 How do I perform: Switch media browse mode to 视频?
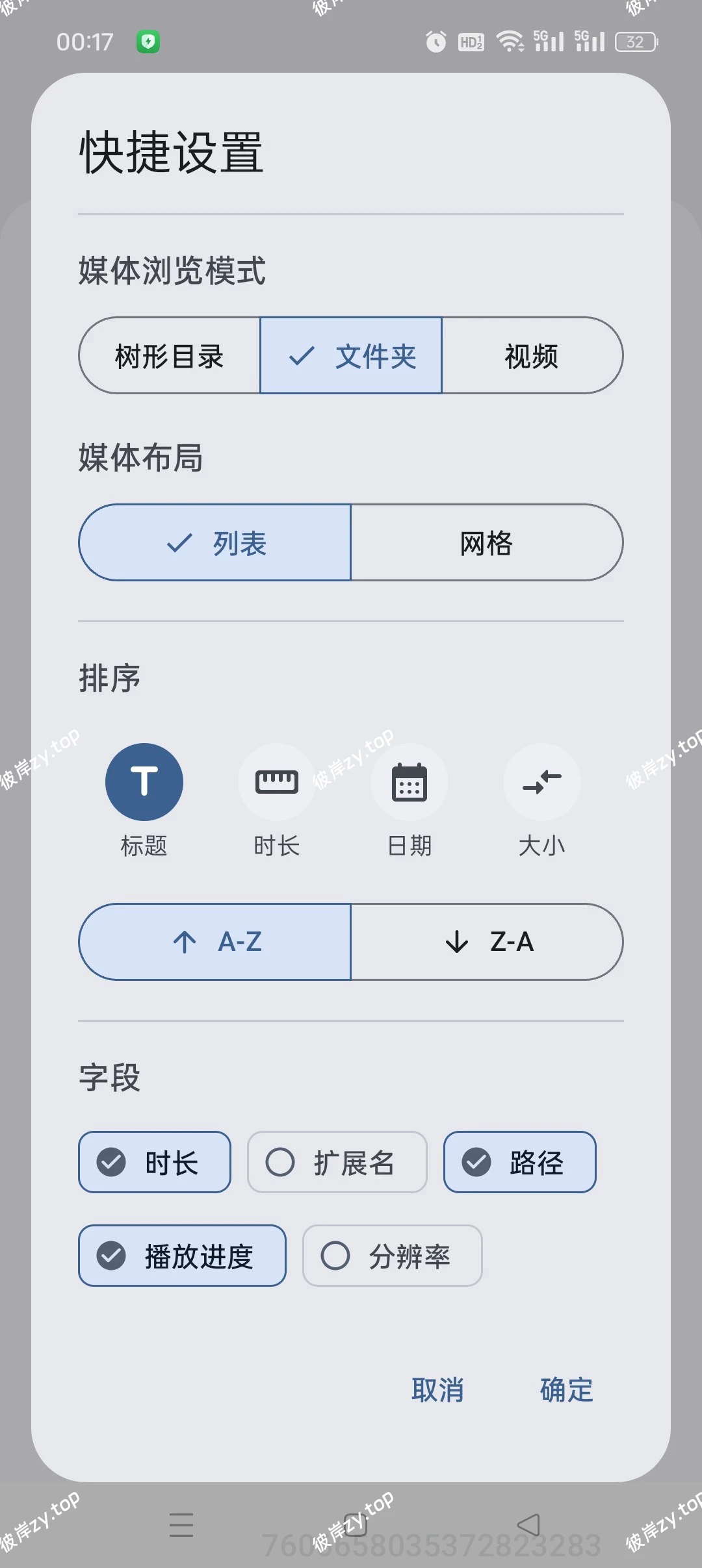(532, 356)
